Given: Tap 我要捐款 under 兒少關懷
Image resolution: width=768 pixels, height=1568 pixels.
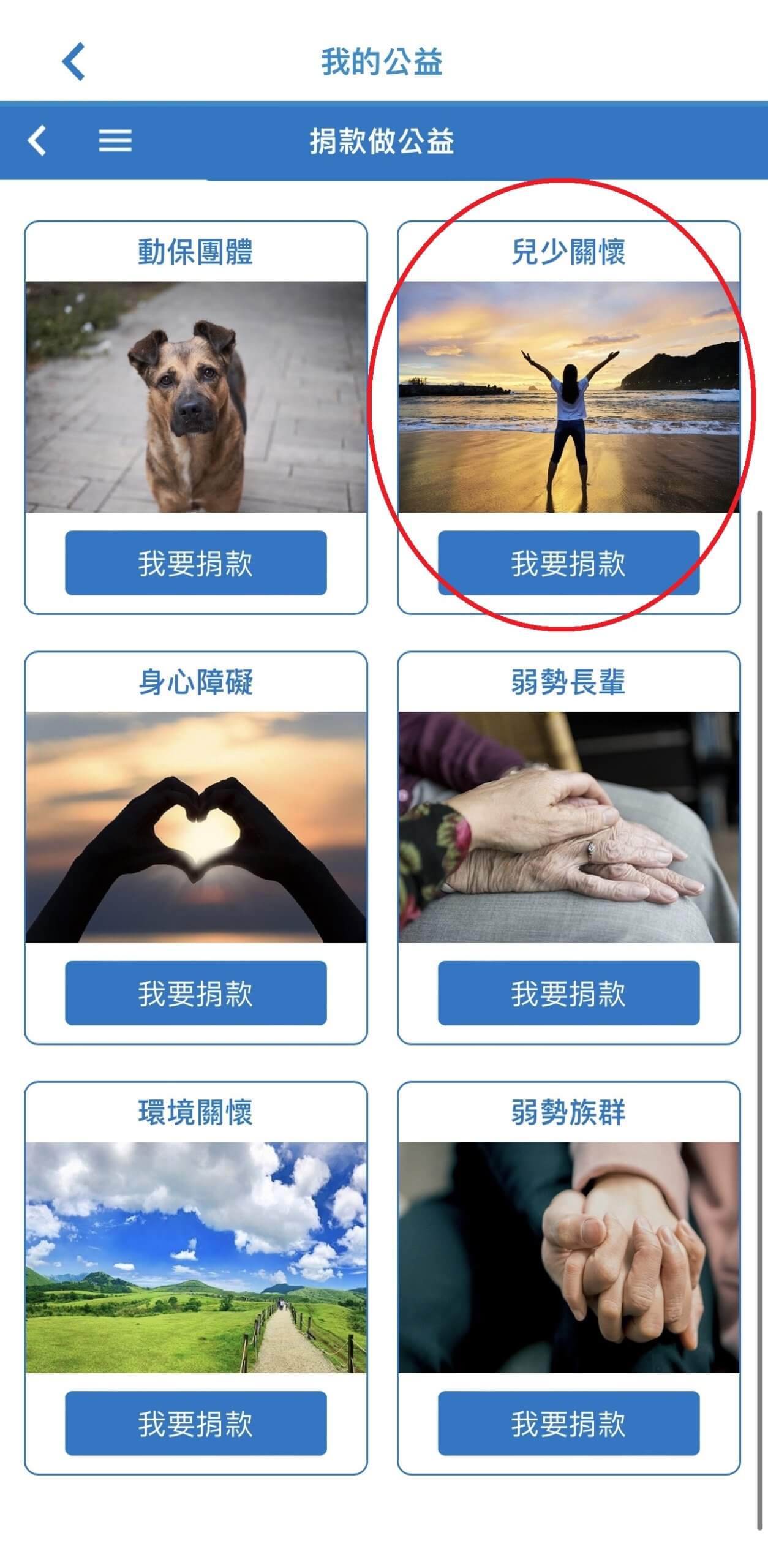Looking at the screenshot, I should click(568, 562).
